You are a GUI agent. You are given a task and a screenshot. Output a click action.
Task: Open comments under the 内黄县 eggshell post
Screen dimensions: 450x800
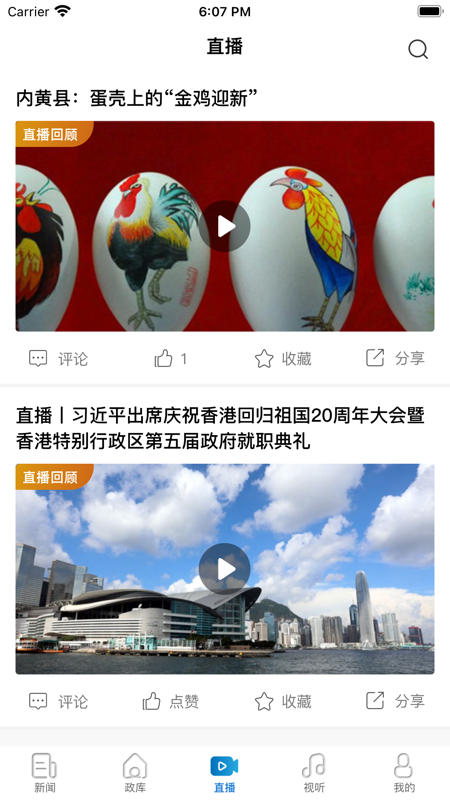tap(58, 359)
